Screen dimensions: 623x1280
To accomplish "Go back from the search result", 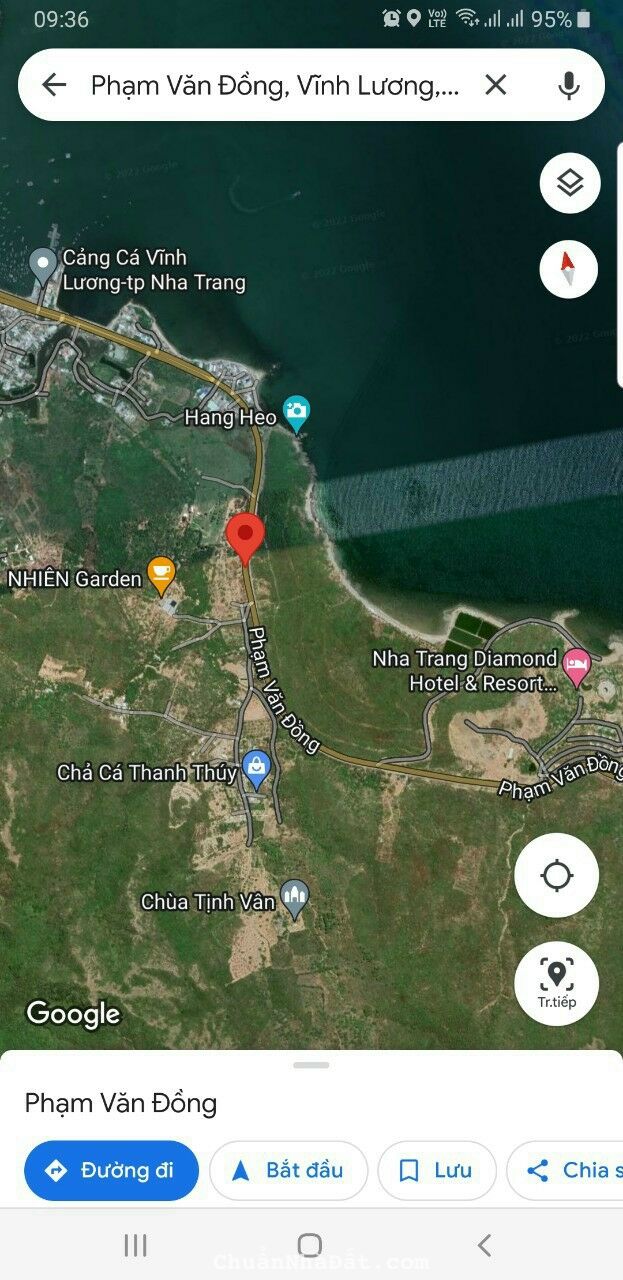I will (54, 85).
